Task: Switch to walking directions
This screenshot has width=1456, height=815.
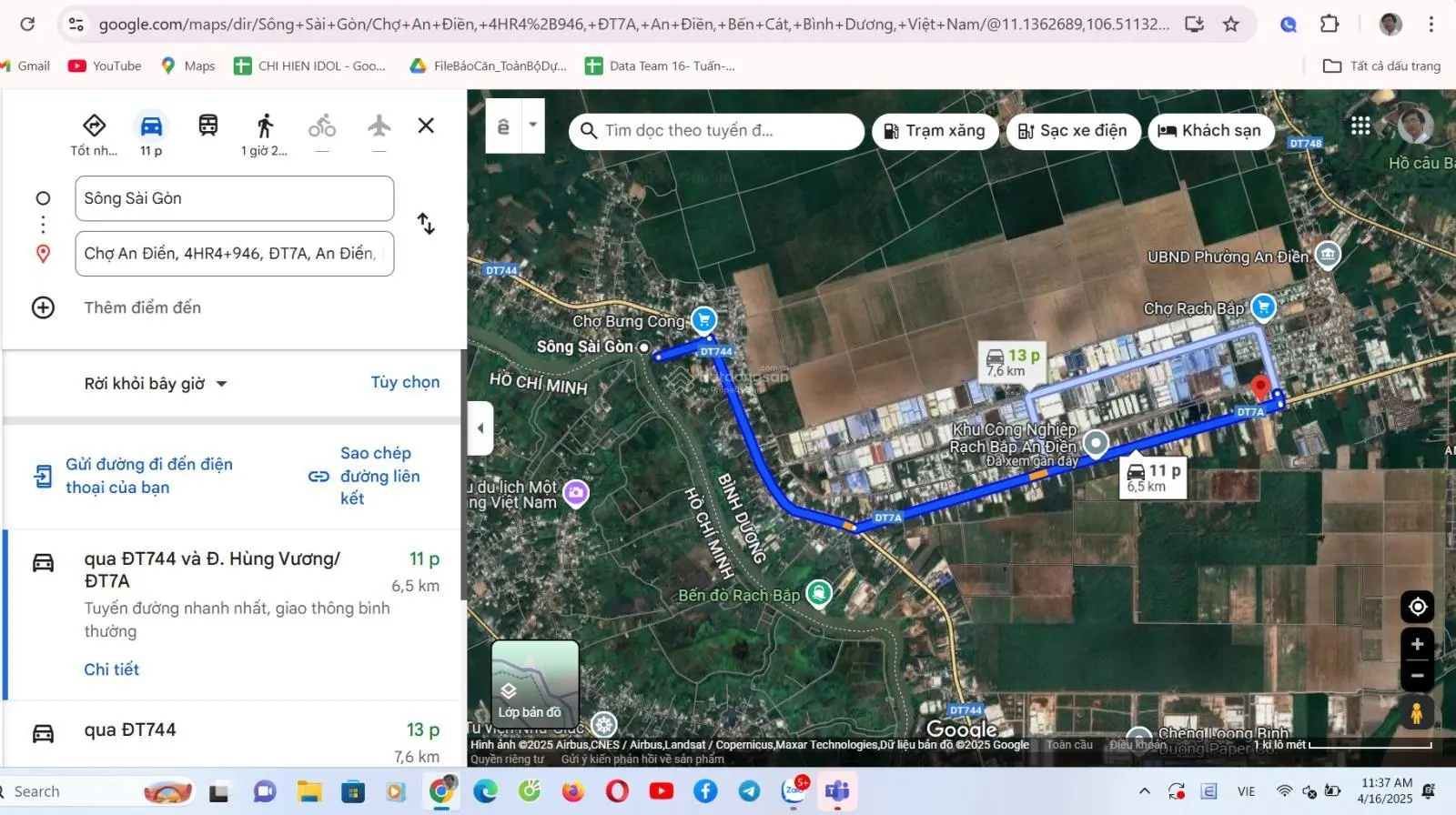Action: (265, 126)
